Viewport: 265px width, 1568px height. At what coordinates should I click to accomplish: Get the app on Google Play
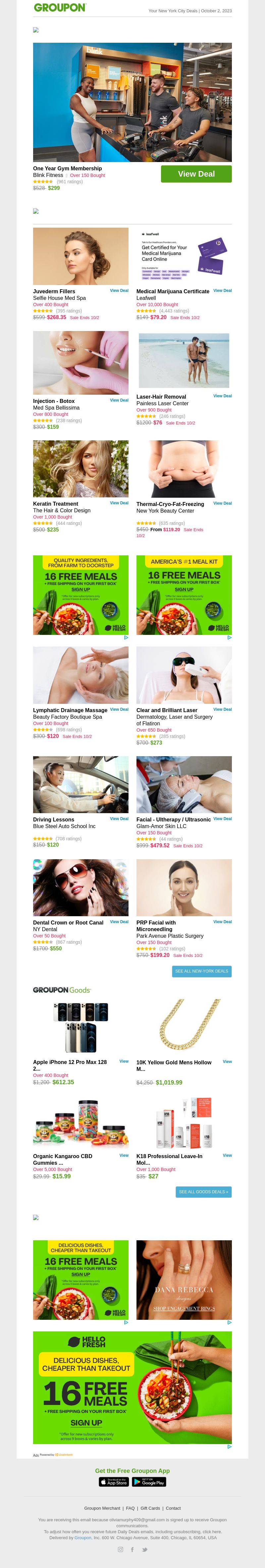[x=149, y=1482]
